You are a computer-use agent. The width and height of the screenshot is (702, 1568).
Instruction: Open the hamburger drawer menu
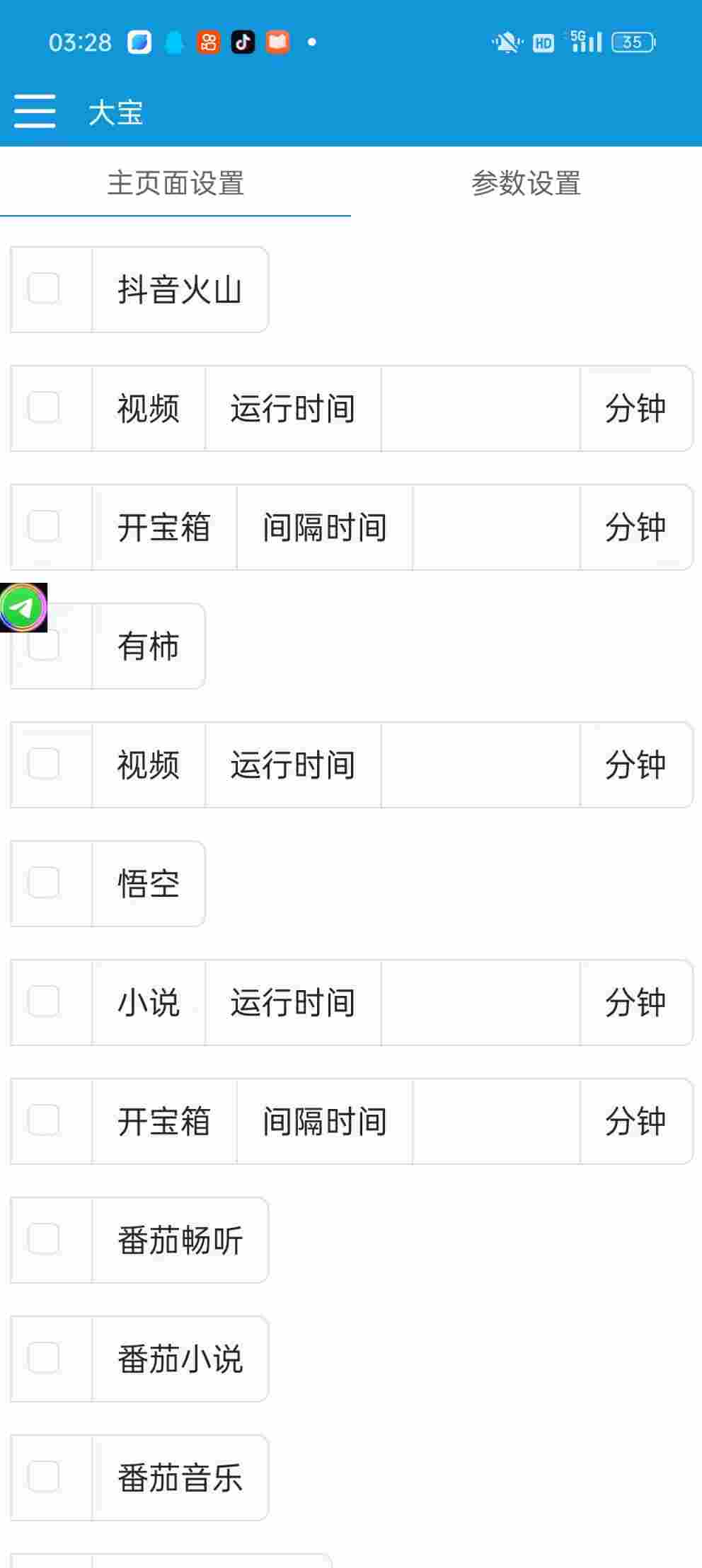click(x=35, y=111)
